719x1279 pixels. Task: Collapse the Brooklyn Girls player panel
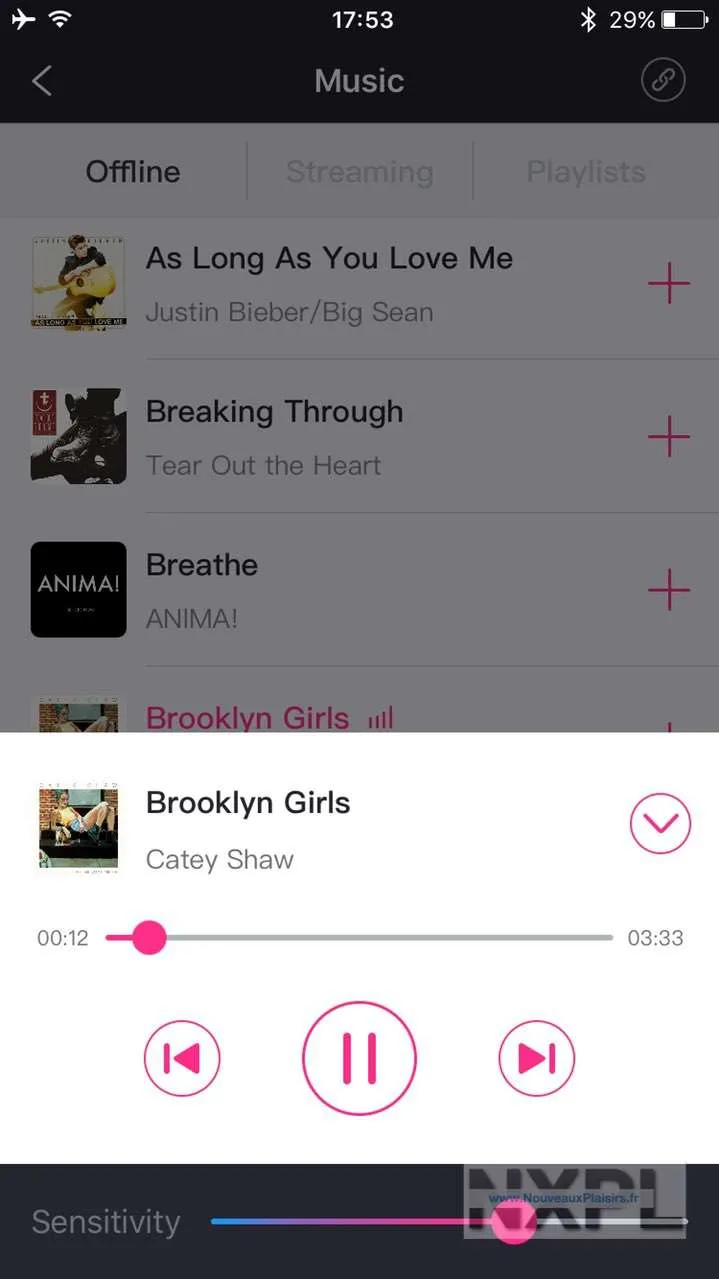pyautogui.click(x=660, y=823)
